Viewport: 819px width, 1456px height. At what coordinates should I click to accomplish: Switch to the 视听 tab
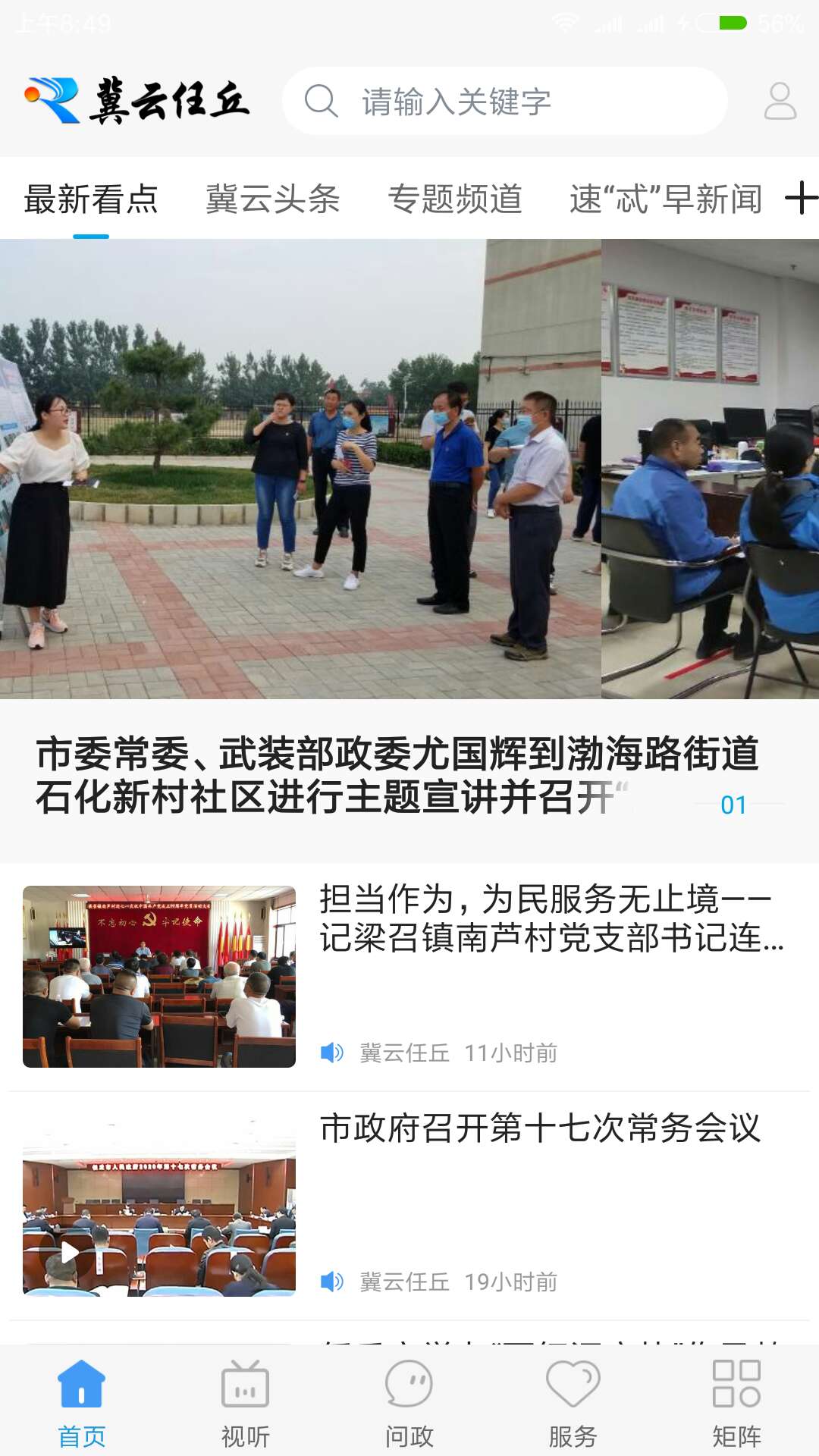tap(245, 1403)
